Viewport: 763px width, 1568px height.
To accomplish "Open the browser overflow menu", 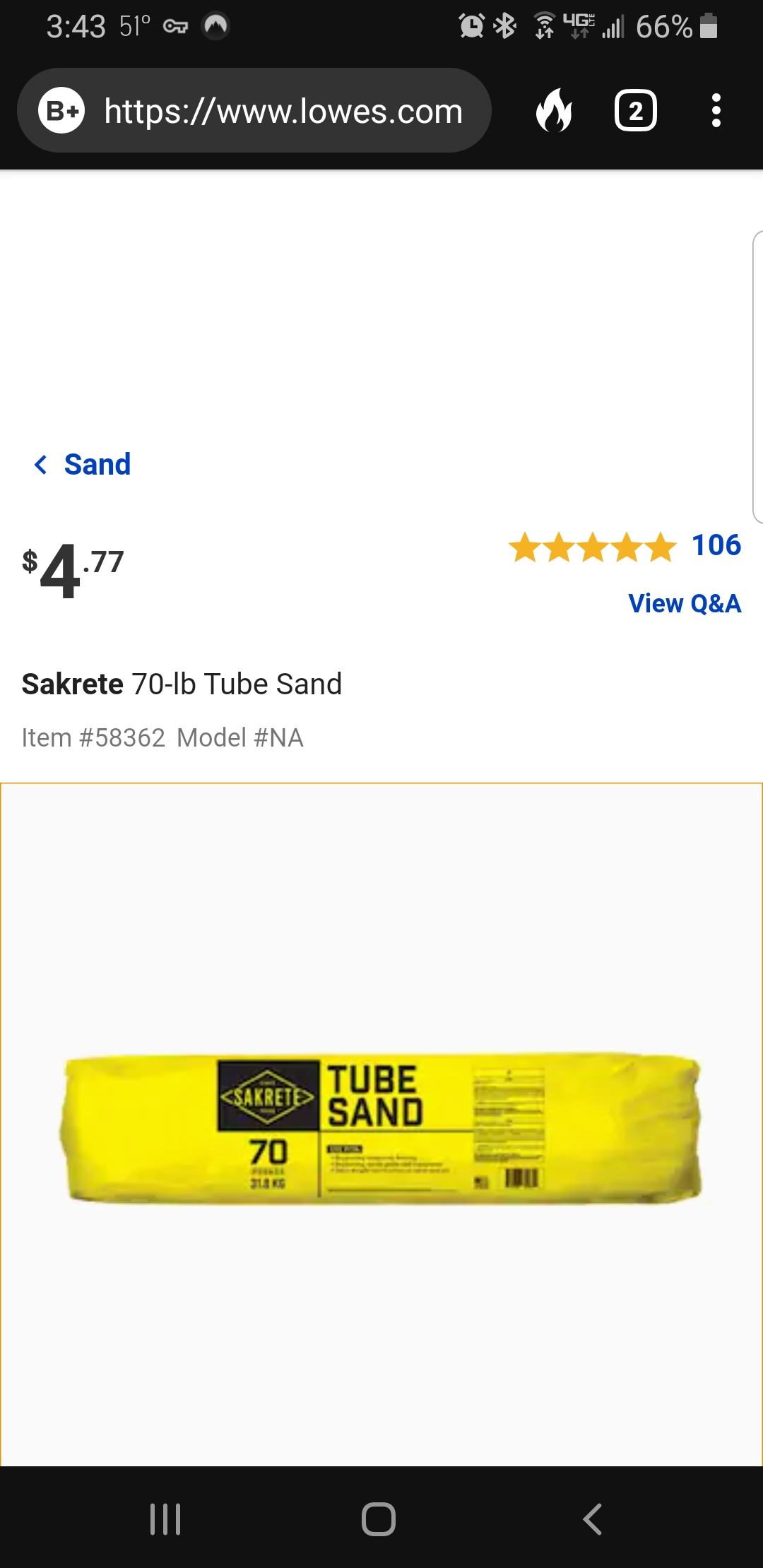I will 716,111.
